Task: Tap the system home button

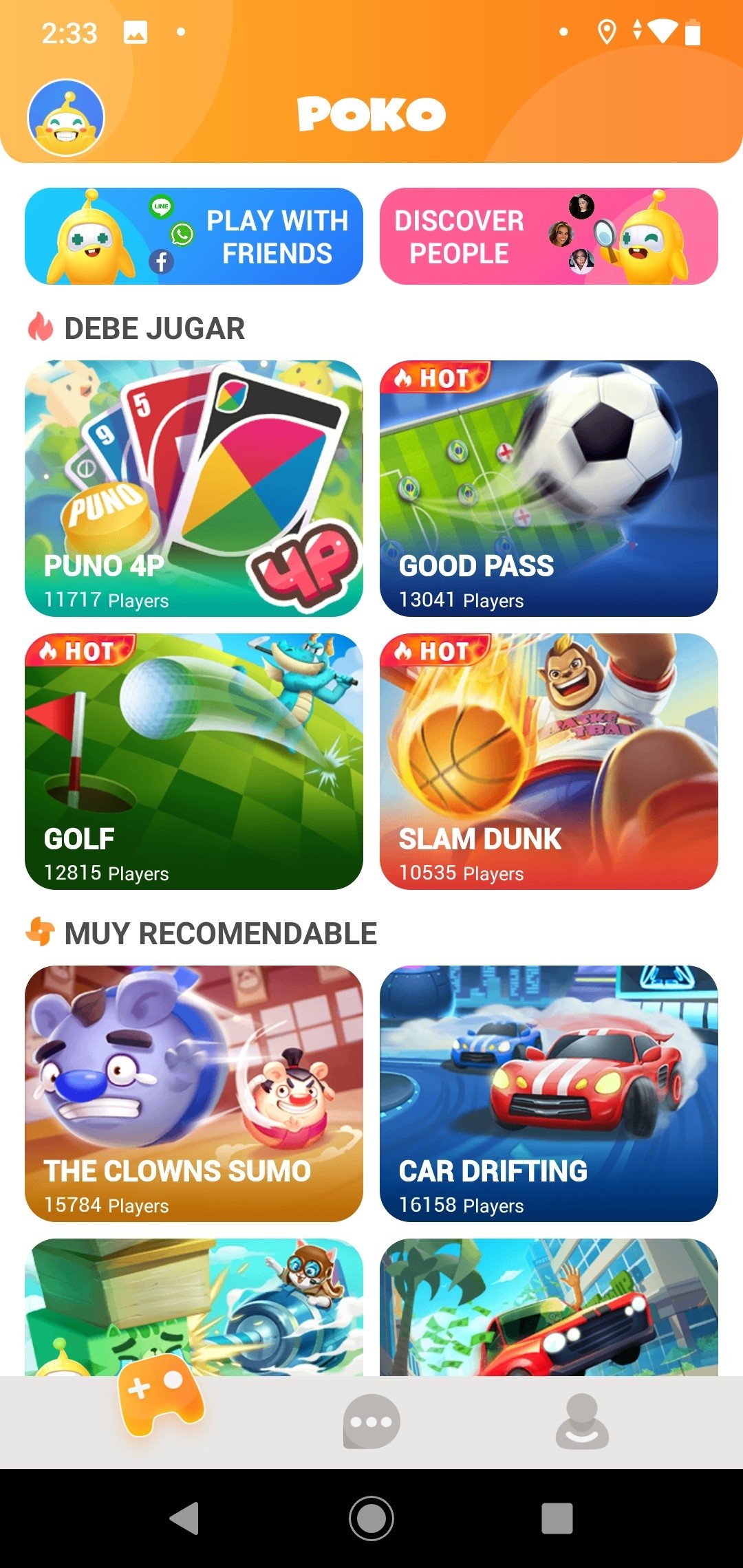Action: pyautogui.click(x=371, y=1518)
